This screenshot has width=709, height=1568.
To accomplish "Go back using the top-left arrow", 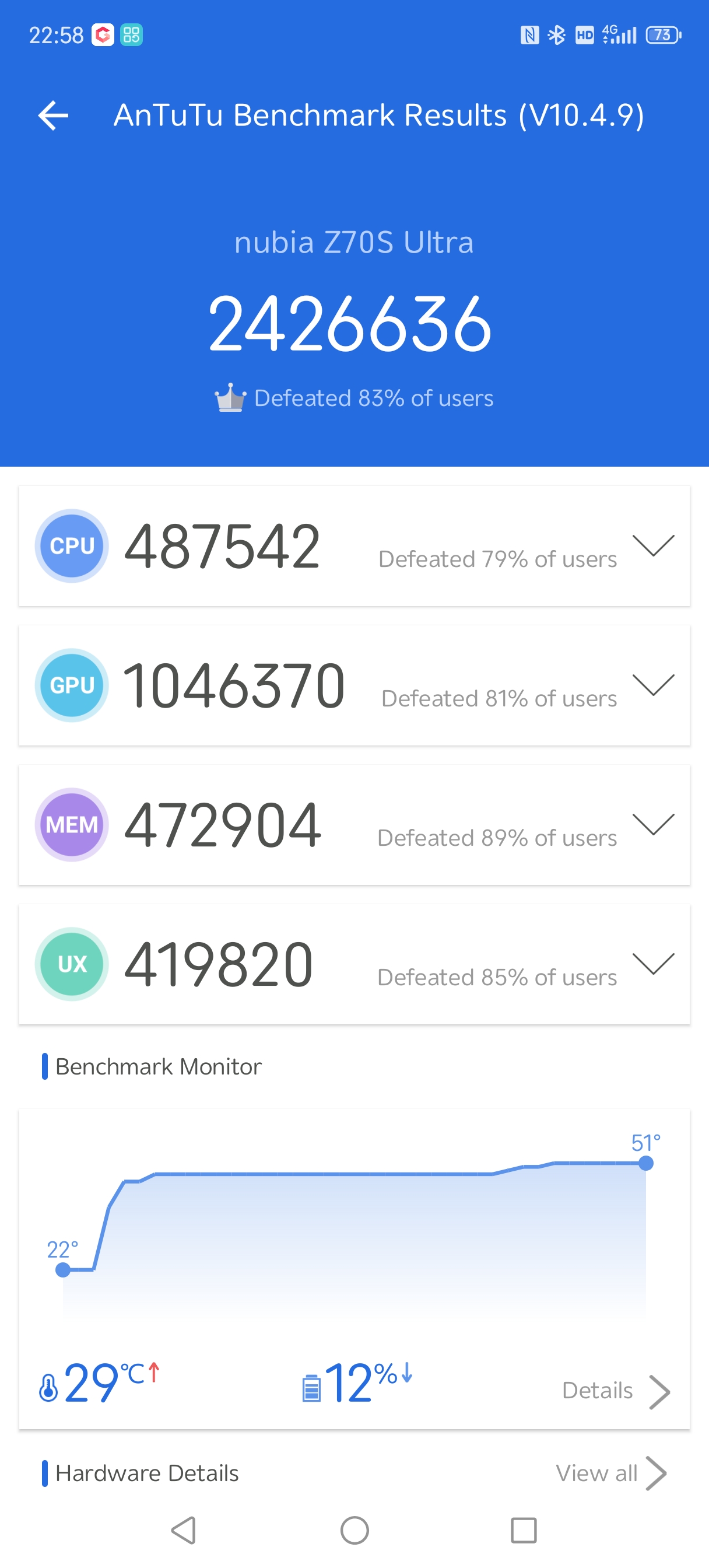I will click(53, 116).
